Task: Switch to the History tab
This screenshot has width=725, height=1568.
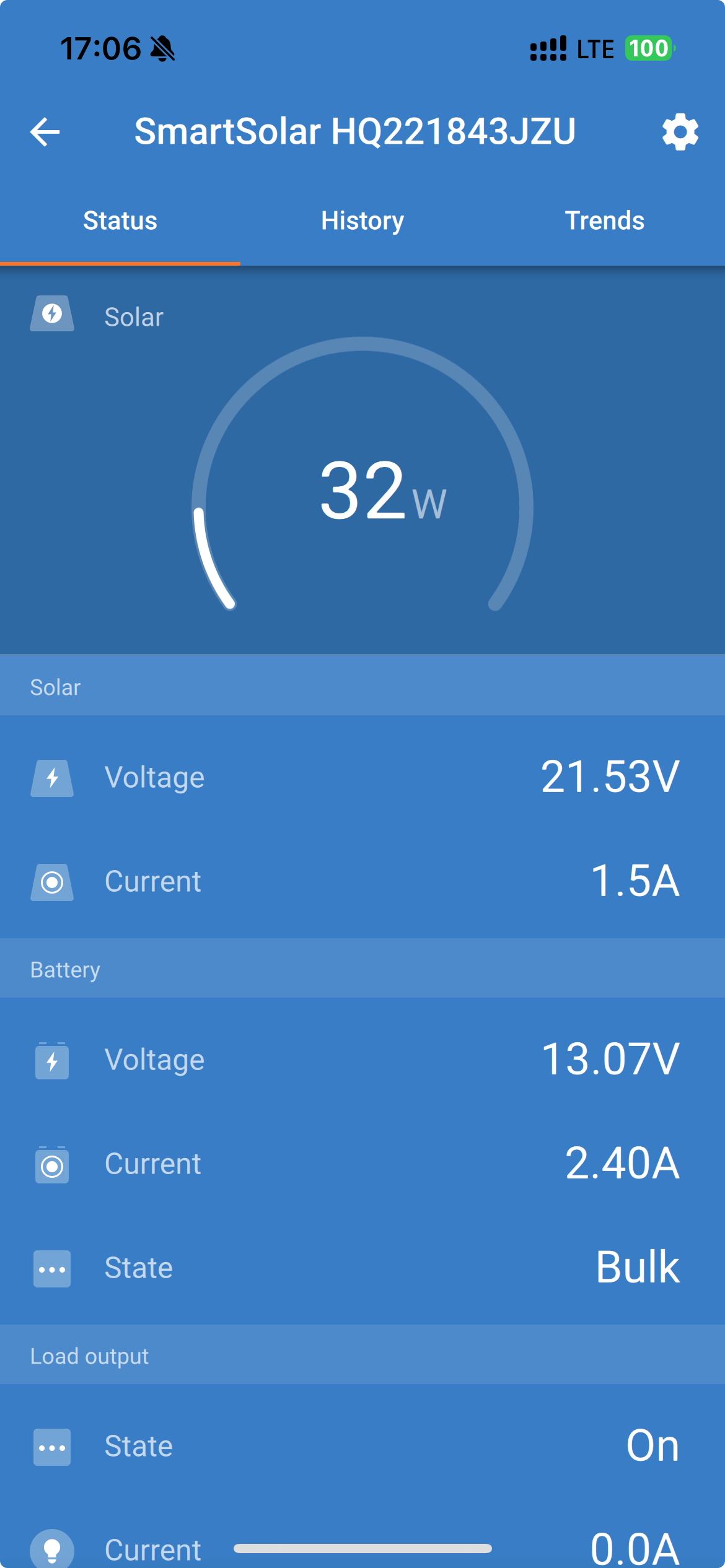Action: coord(362,221)
